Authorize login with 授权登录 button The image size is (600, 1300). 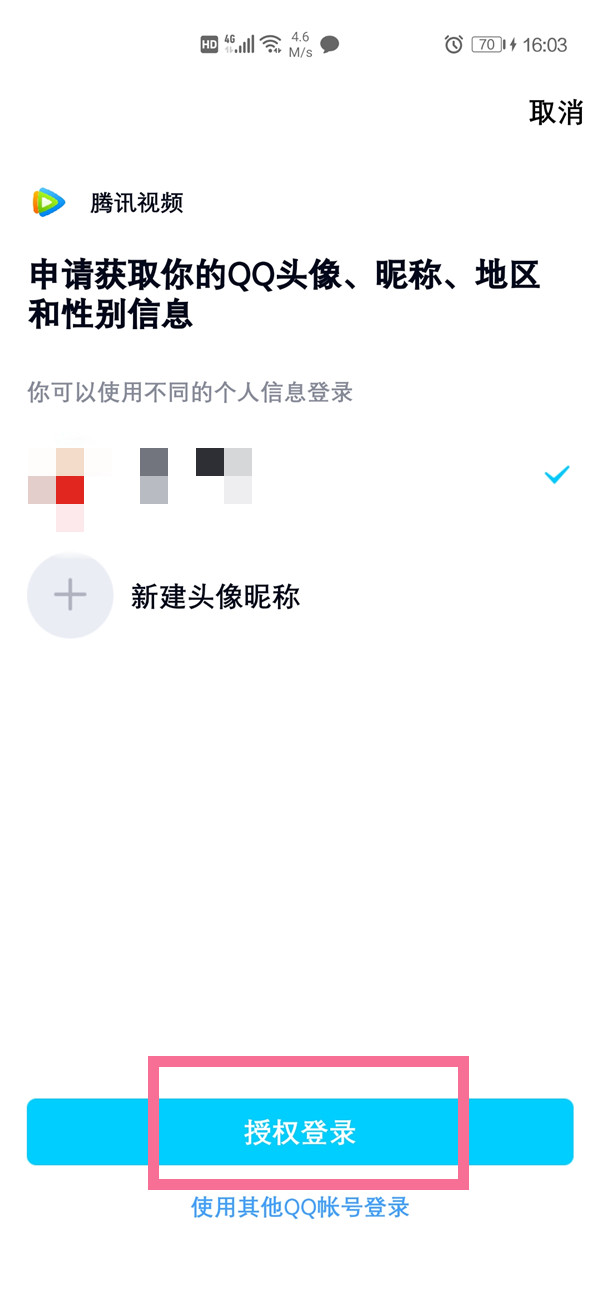coord(300,1132)
